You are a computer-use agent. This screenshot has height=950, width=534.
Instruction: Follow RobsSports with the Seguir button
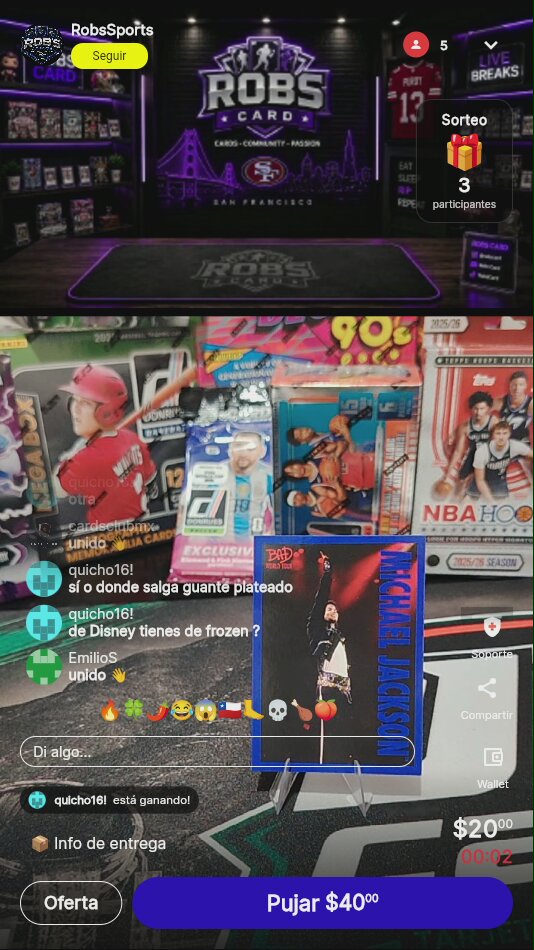(109, 56)
